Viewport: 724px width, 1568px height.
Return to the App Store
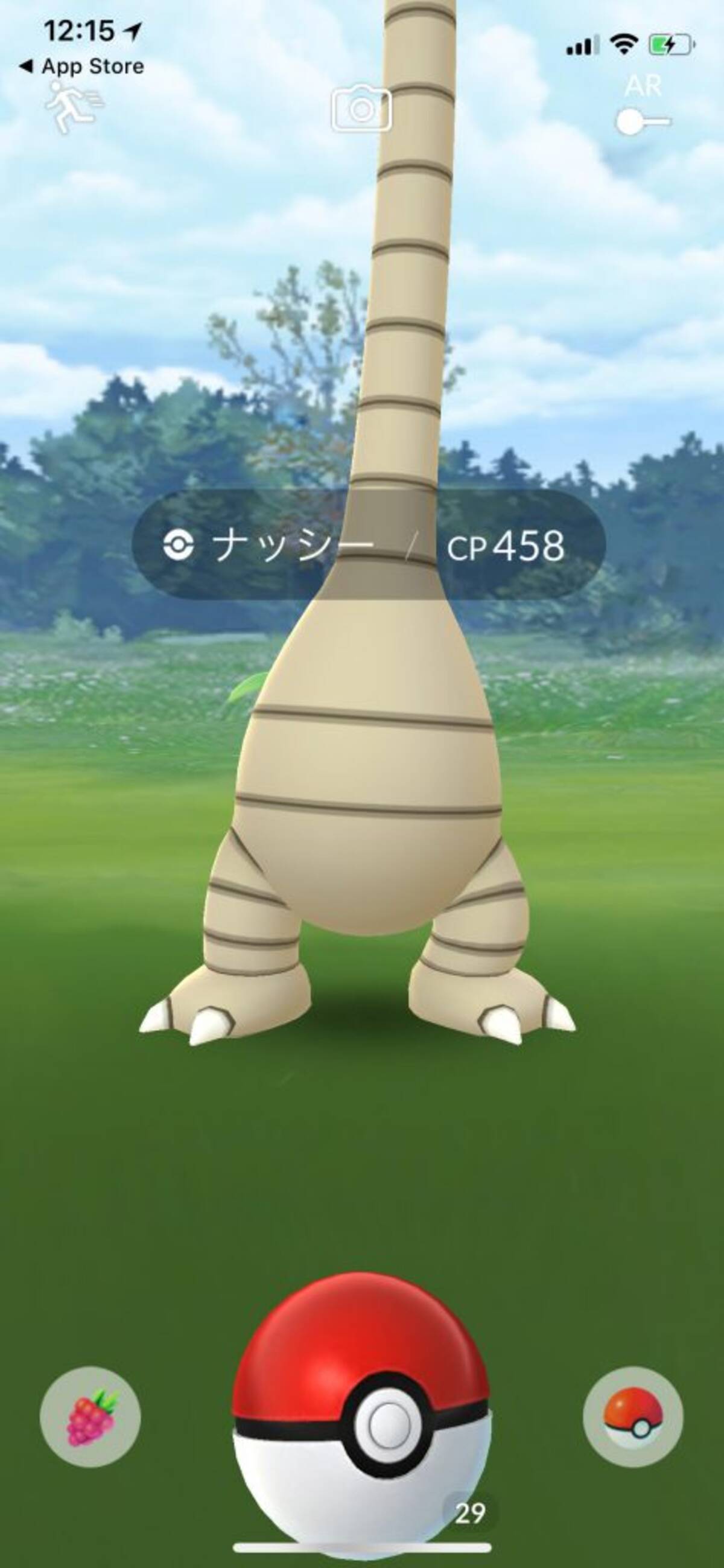point(82,66)
